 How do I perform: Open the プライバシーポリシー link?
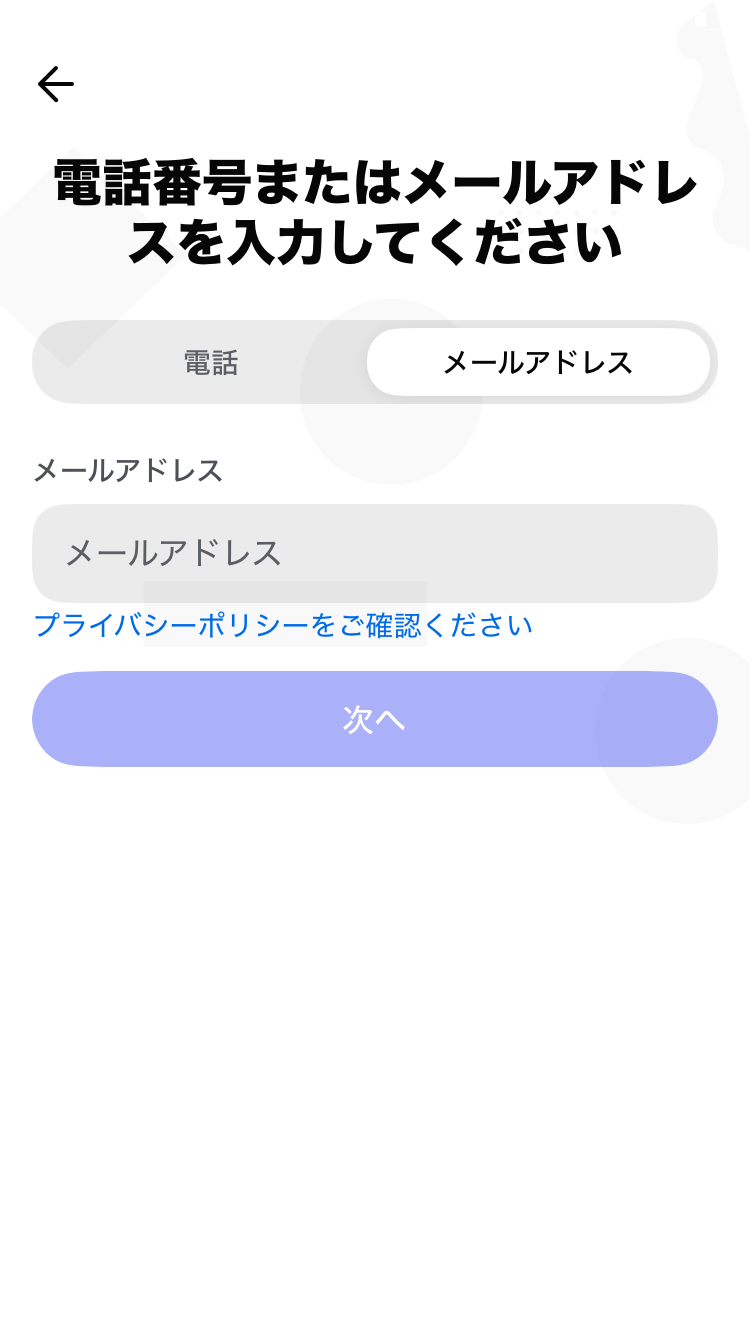(x=283, y=626)
